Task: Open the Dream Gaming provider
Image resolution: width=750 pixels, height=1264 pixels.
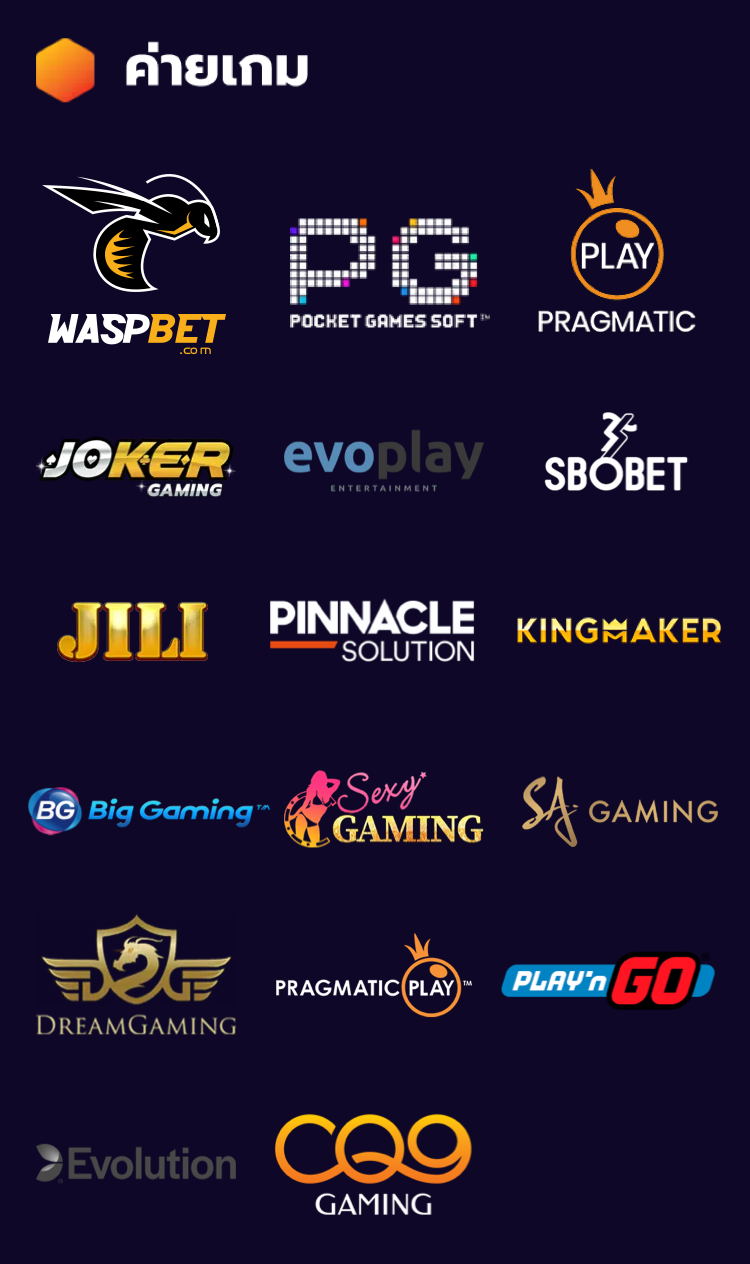Action: tap(136, 976)
